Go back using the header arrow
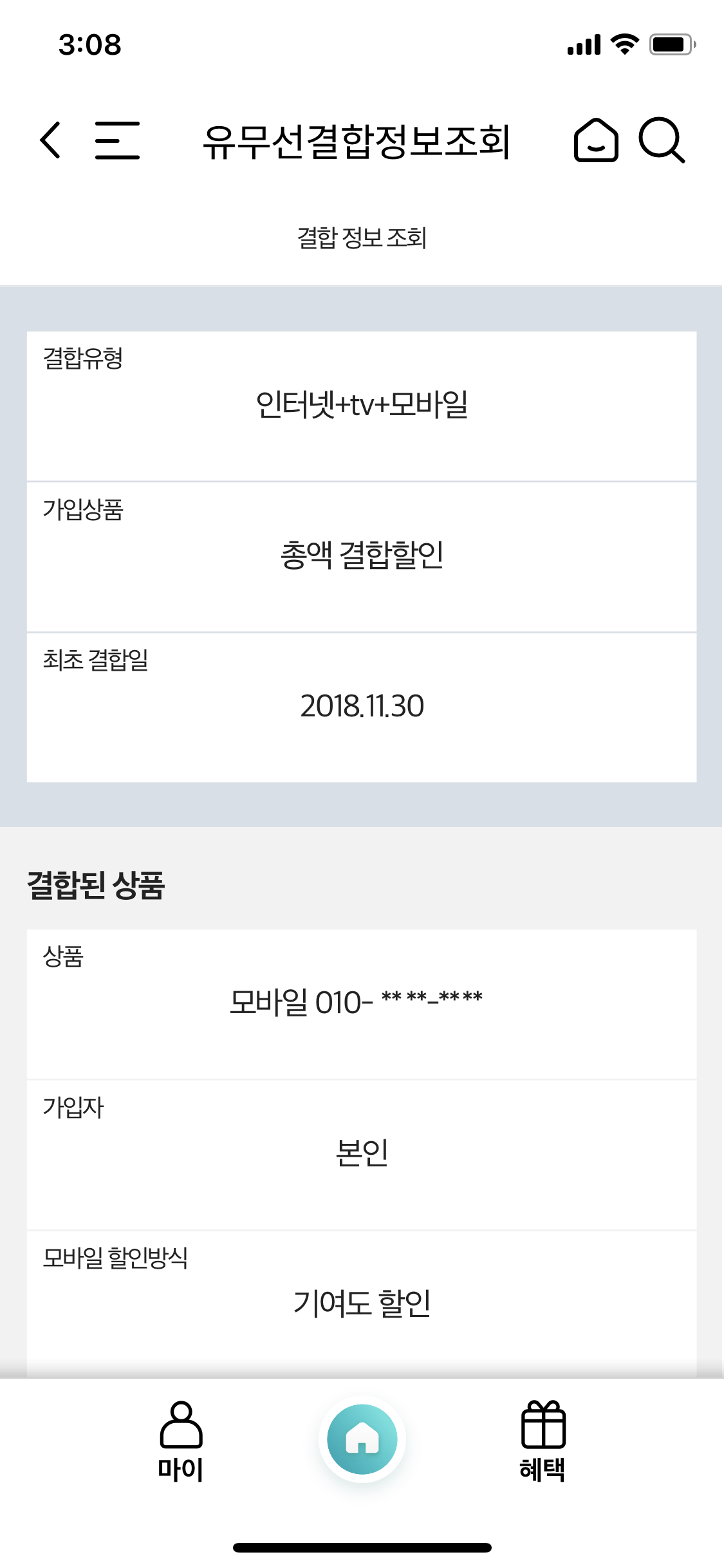 (51, 140)
